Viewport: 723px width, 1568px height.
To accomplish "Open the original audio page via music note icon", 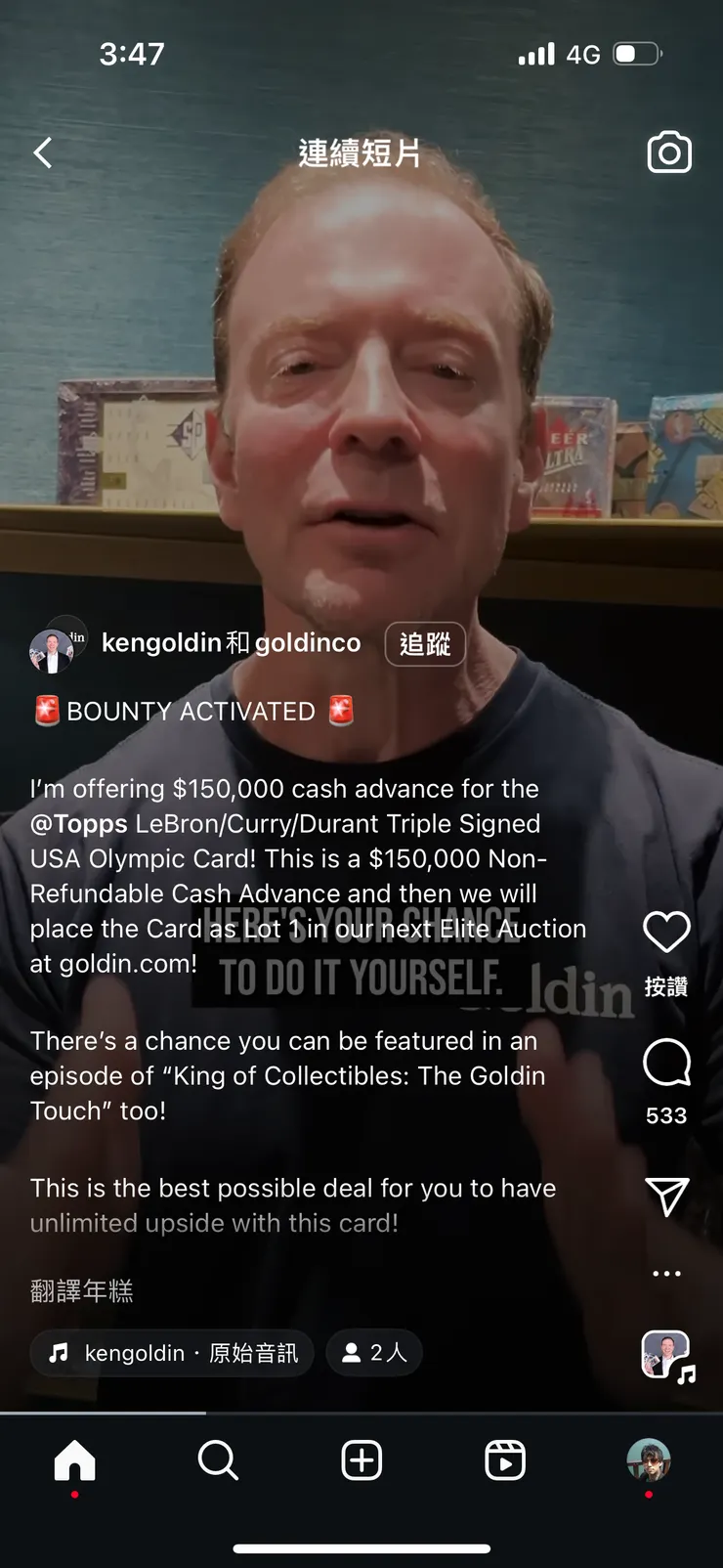I will pos(171,1353).
